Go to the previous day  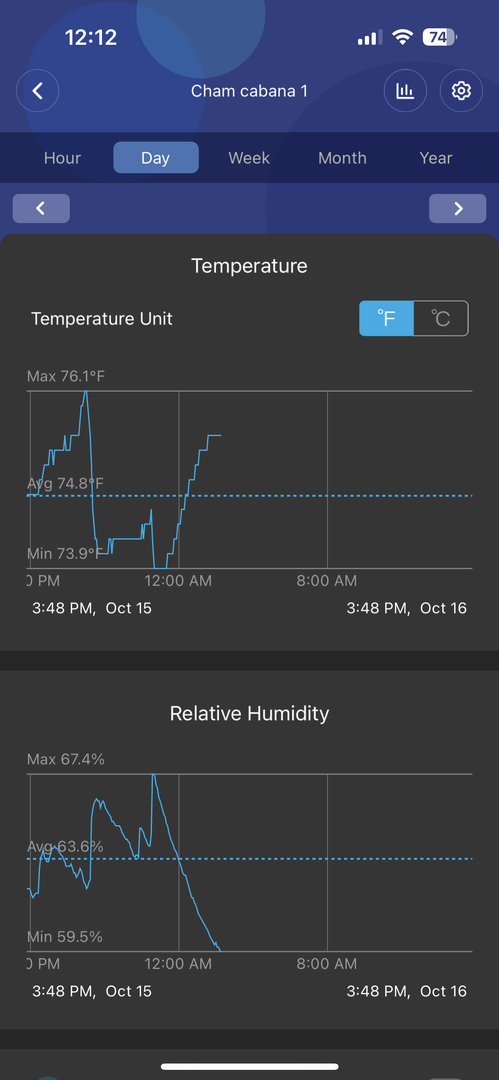click(41, 209)
